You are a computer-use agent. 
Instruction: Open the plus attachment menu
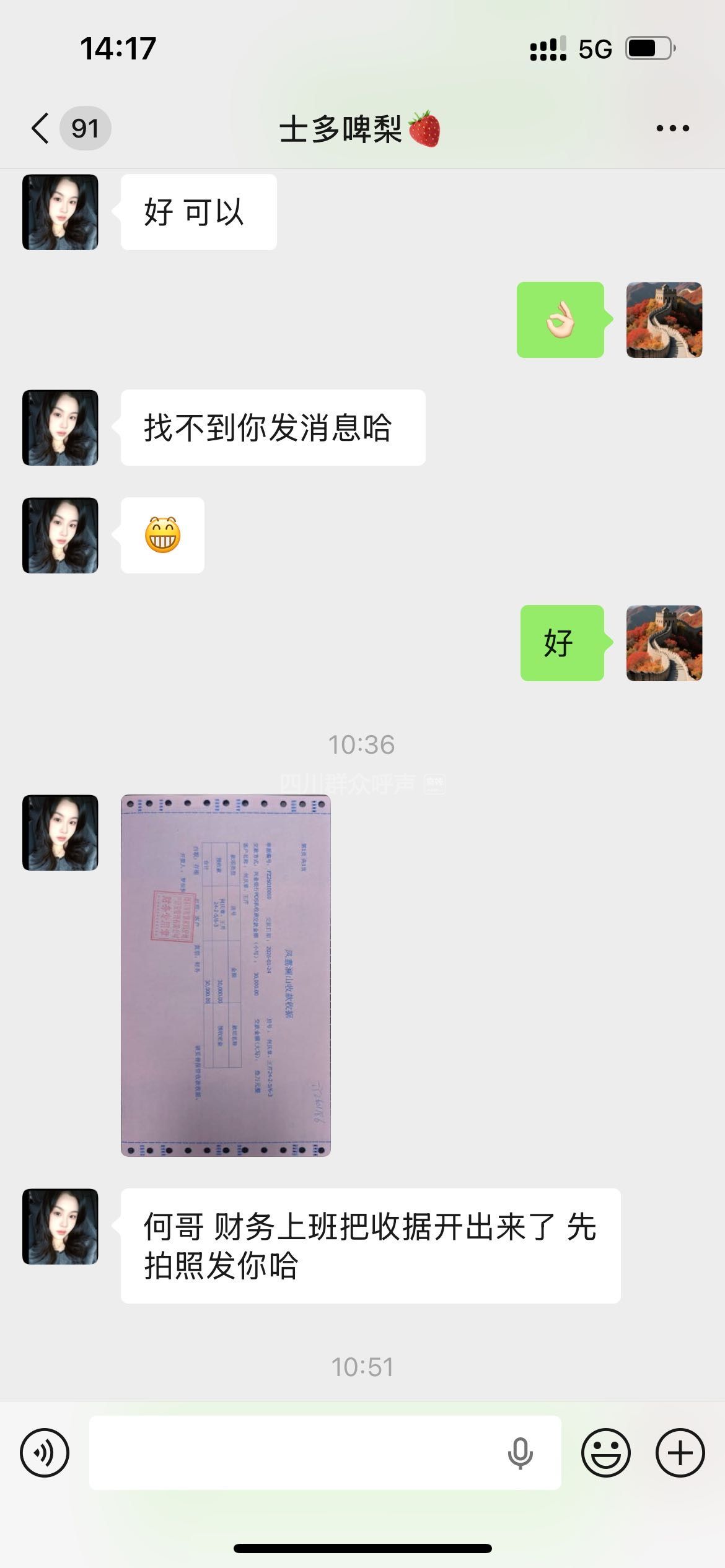[680, 1452]
